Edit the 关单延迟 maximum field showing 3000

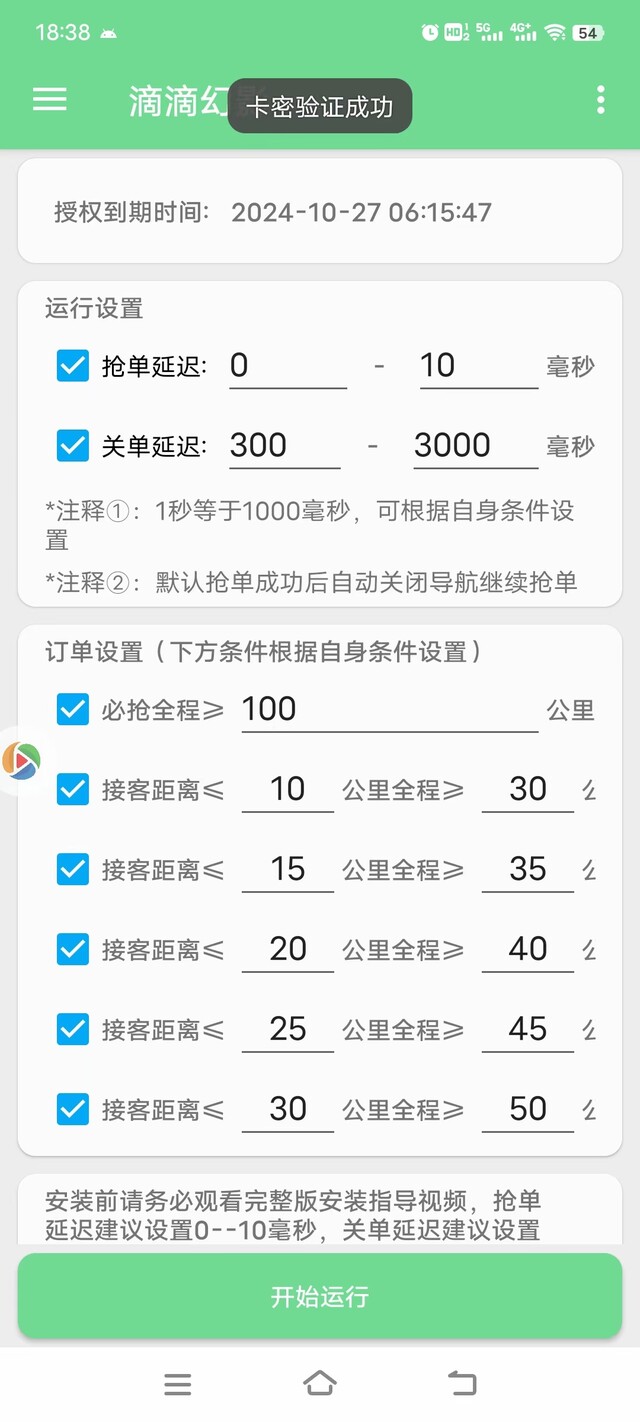pyautogui.click(x=476, y=446)
